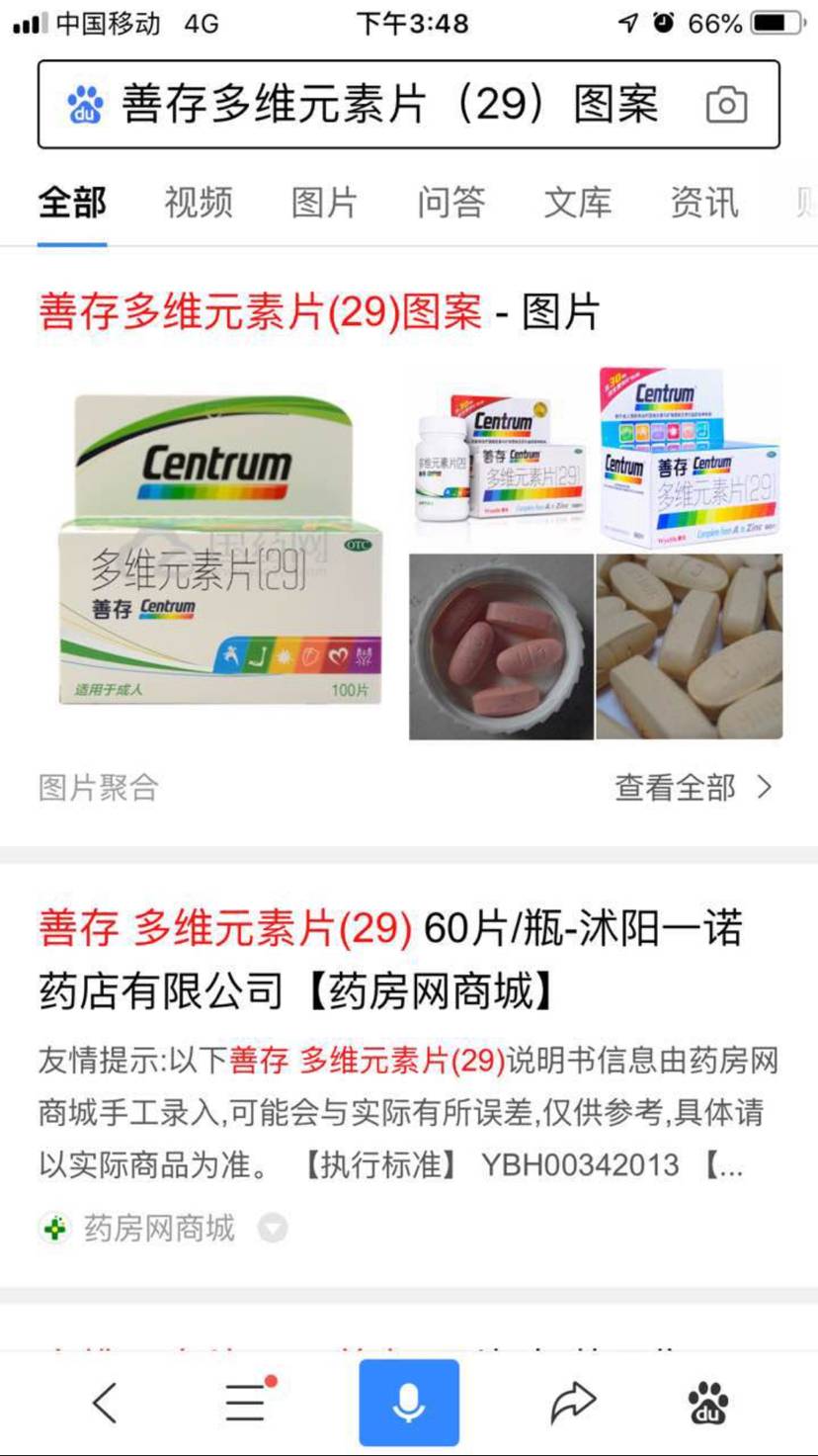Image resolution: width=818 pixels, height=1456 pixels.
Task: Switch to the 文库 tab
Action: point(577,203)
